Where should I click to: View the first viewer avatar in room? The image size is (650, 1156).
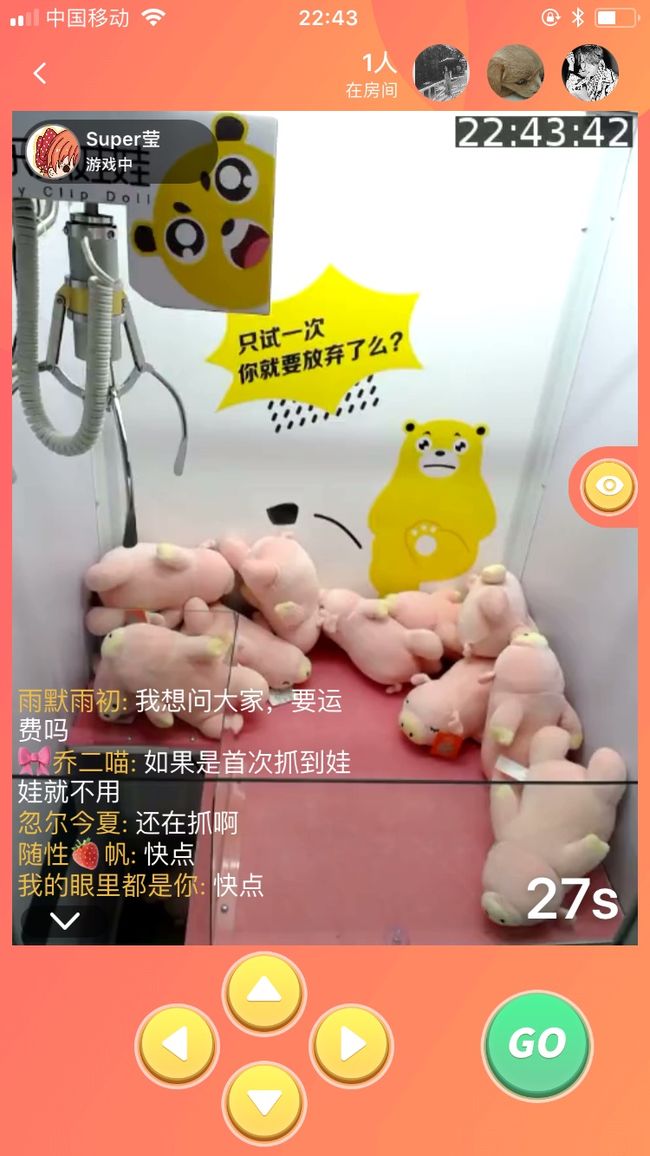click(441, 72)
